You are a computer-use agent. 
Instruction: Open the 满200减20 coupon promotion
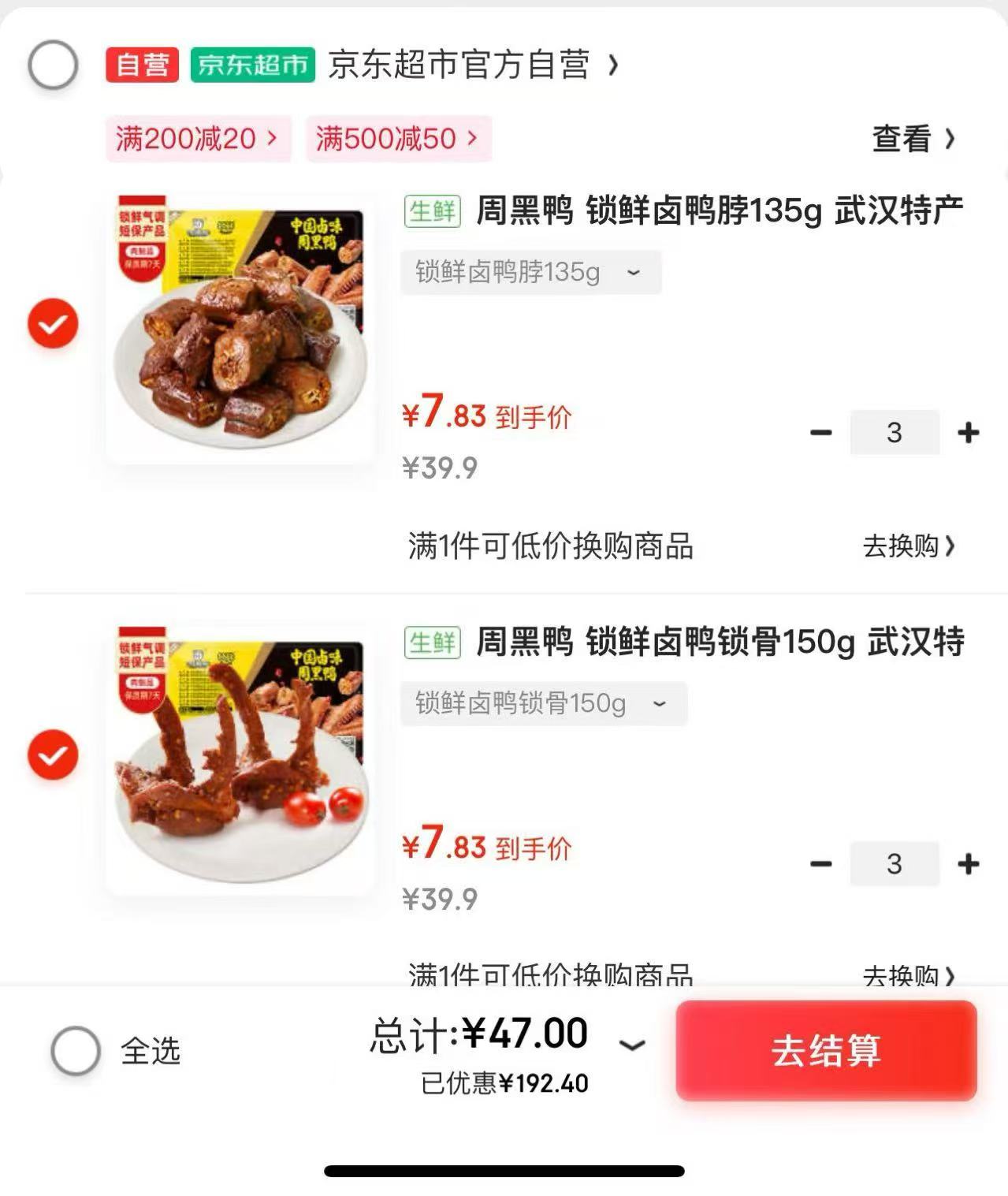(197, 139)
